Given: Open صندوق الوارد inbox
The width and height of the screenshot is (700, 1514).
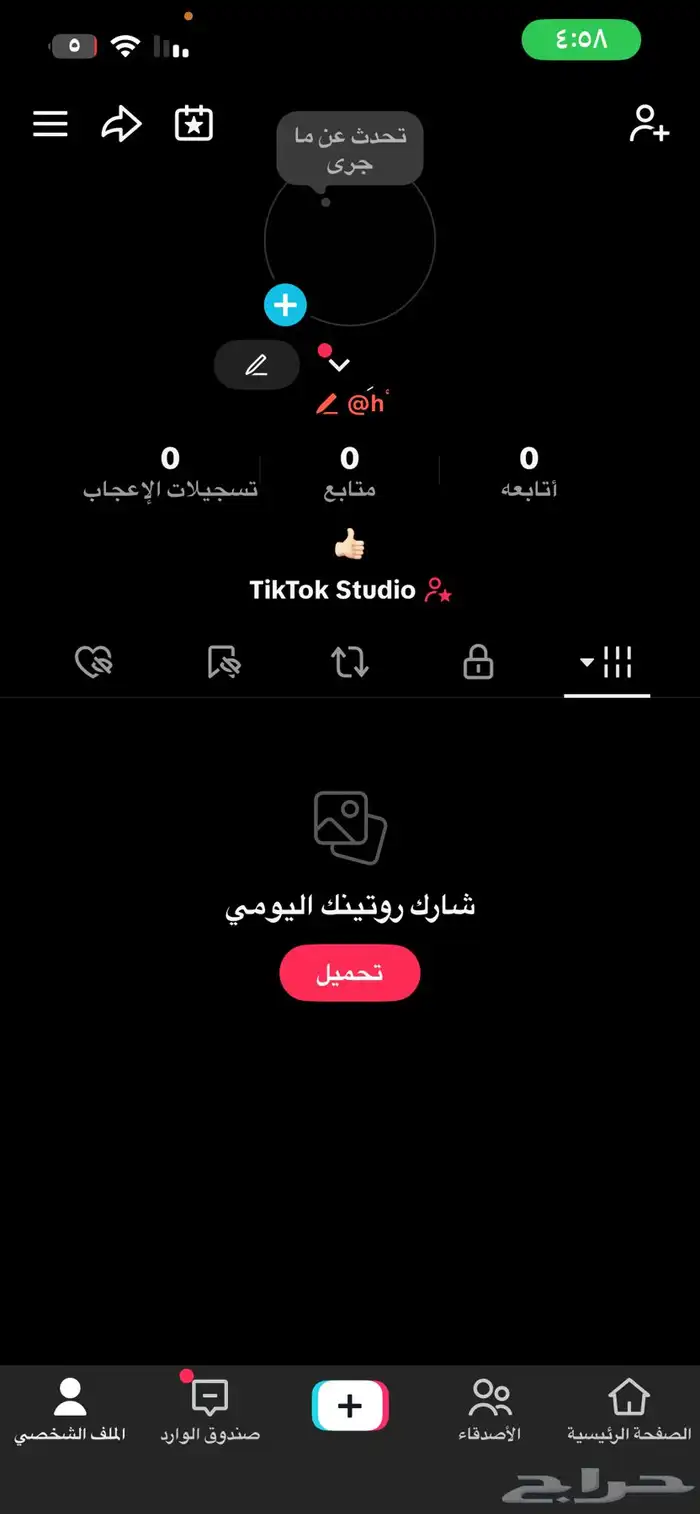Looking at the screenshot, I should 210,1409.
